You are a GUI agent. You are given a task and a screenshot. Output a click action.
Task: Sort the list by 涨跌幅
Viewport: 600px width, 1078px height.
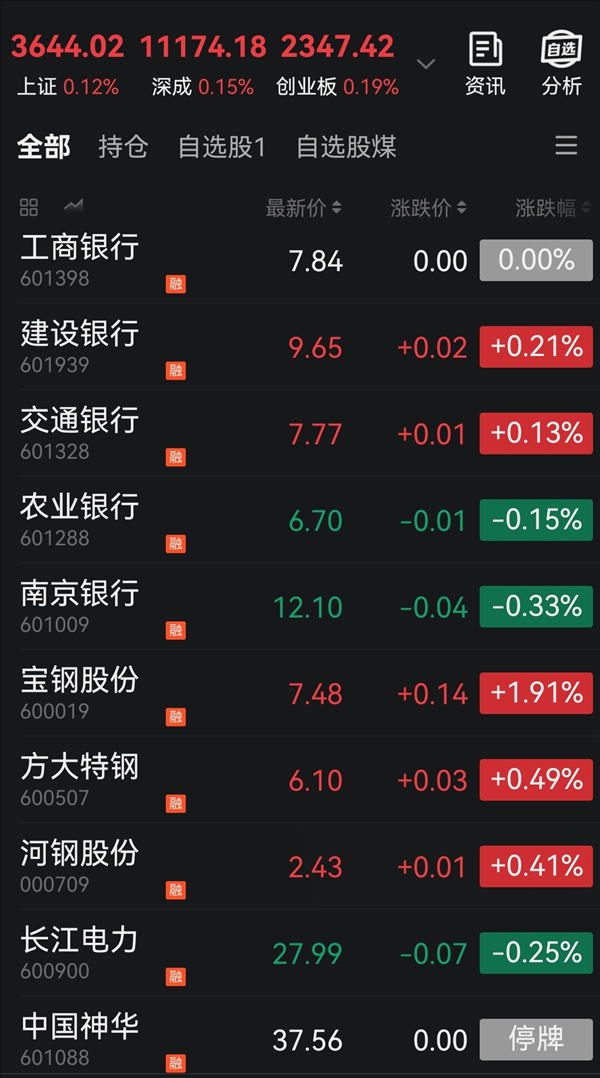(x=553, y=208)
